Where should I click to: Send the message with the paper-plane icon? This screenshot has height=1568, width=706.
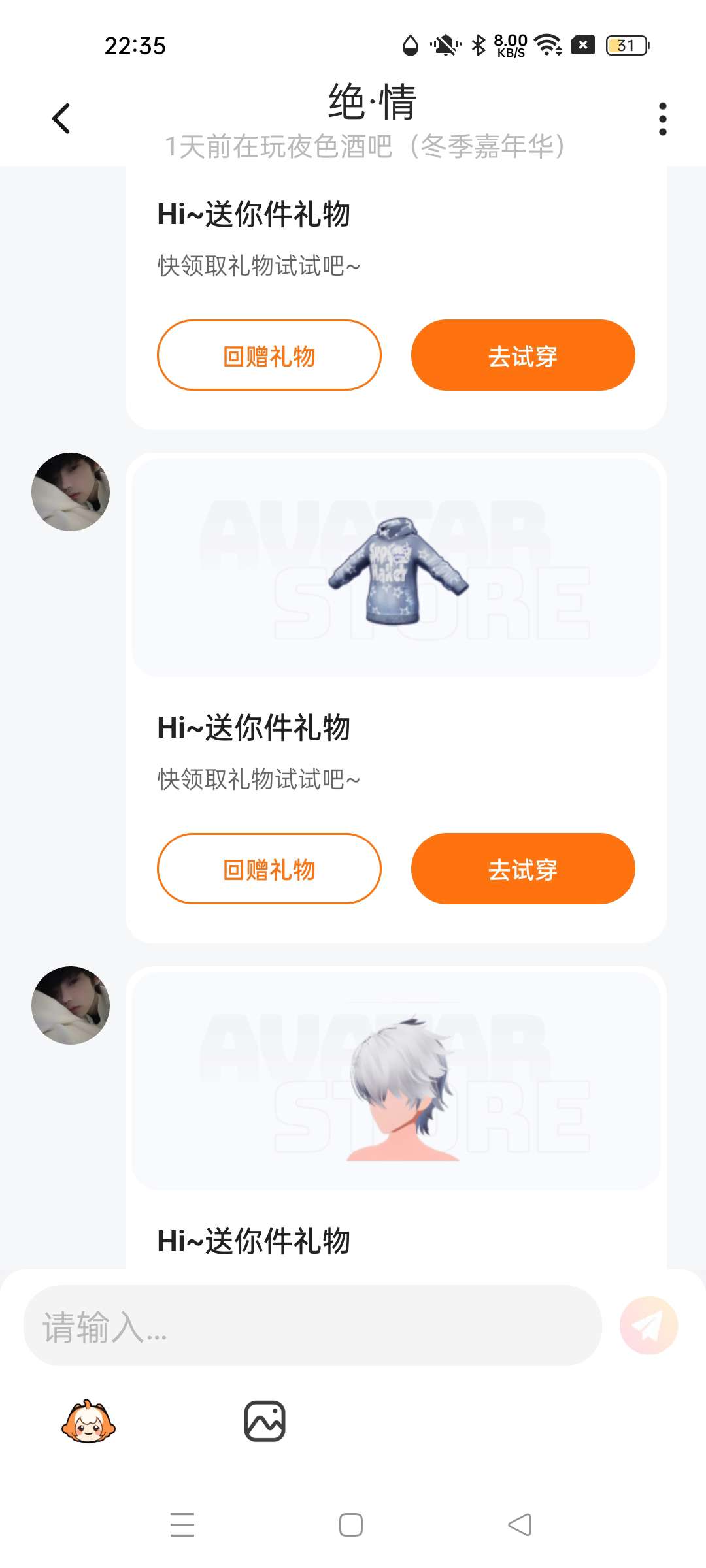(x=648, y=1326)
